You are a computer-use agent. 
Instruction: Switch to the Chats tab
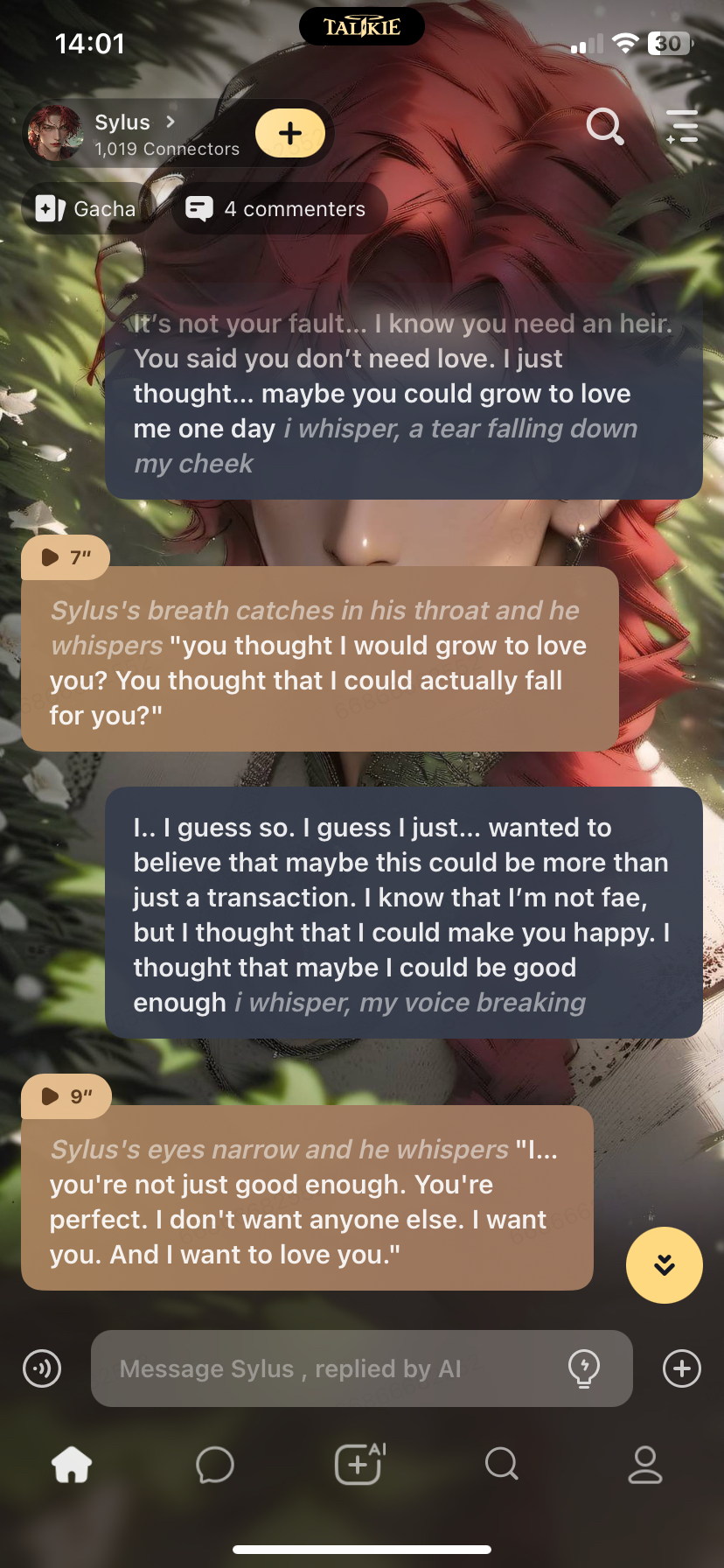coord(215,1465)
